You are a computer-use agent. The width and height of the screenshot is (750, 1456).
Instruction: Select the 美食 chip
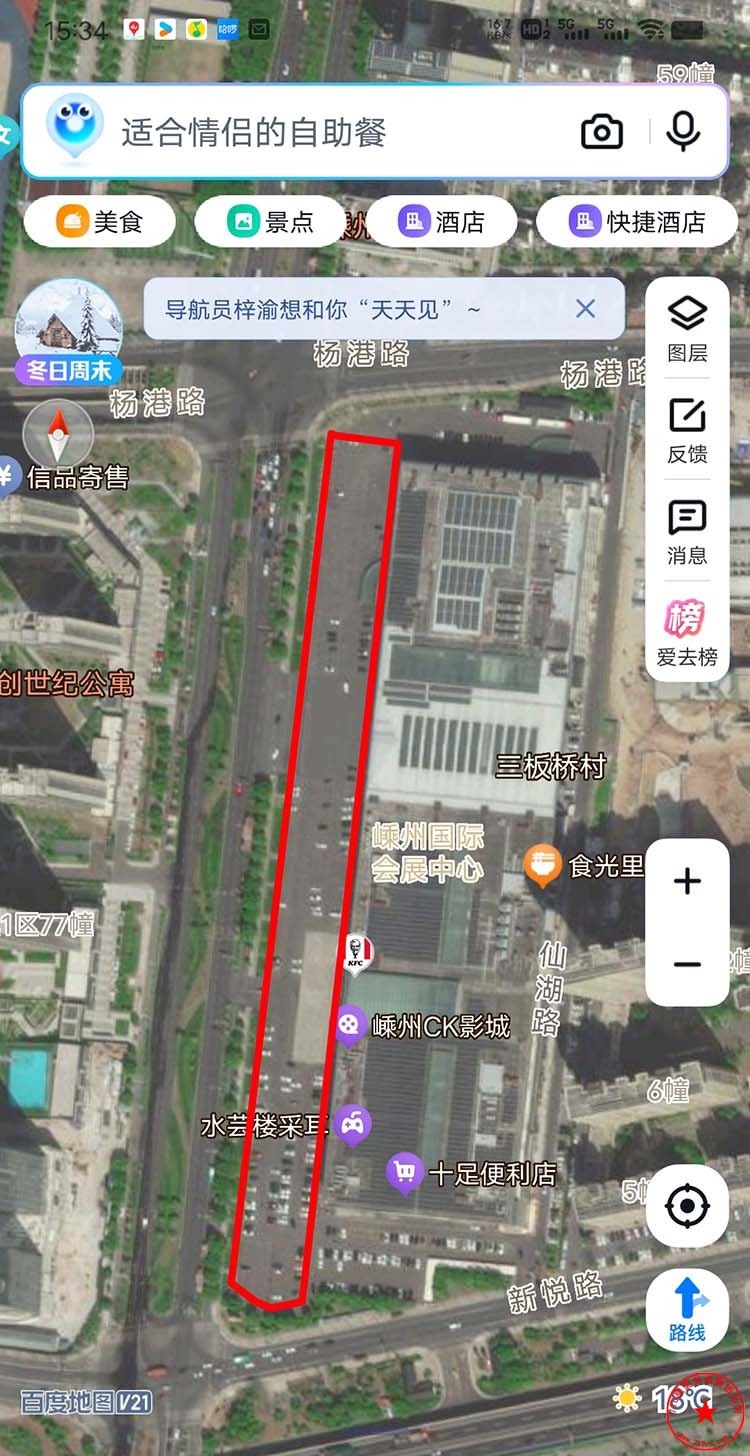coord(100,221)
